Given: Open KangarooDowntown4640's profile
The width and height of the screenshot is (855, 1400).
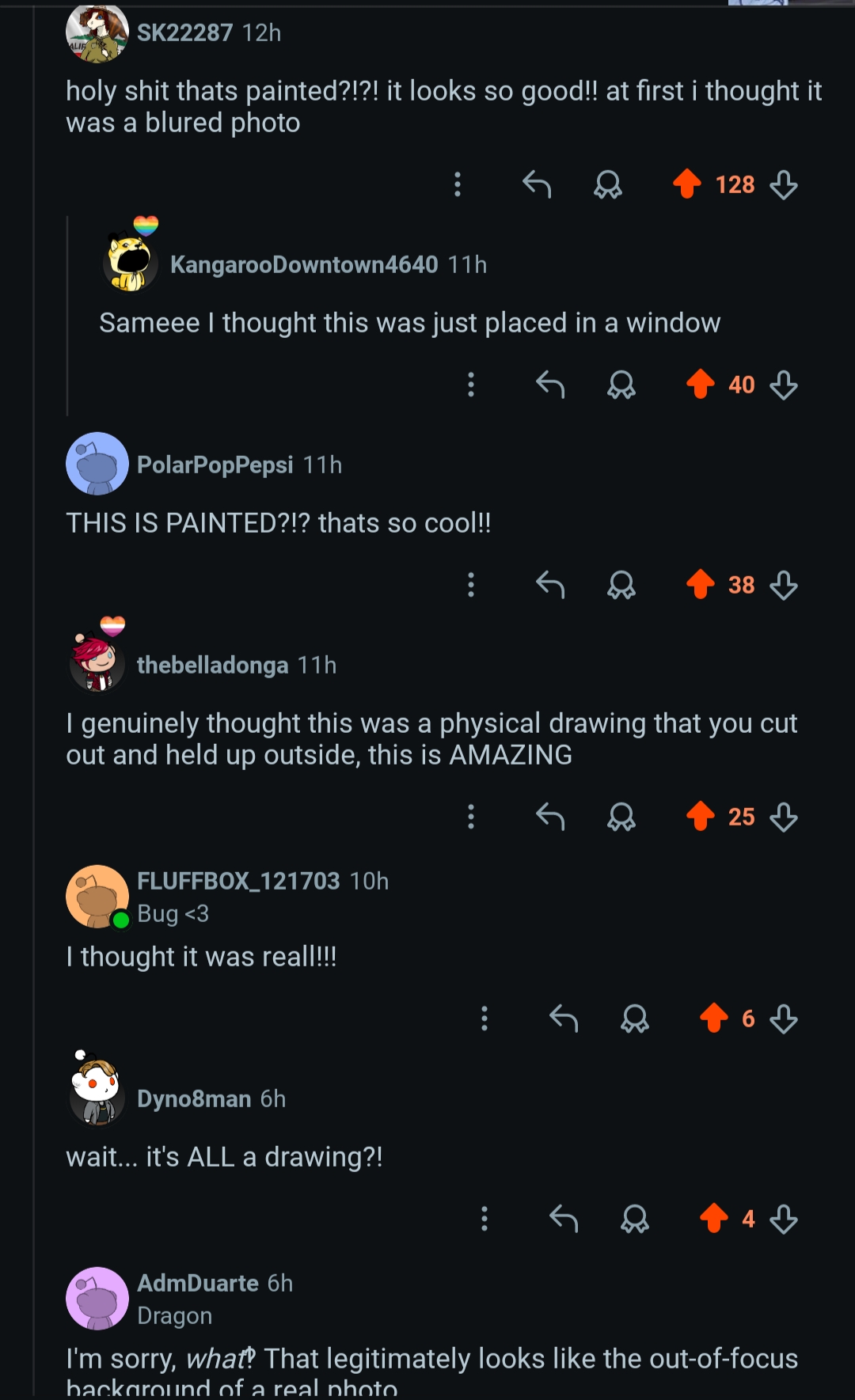Looking at the screenshot, I should tap(303, 264).
